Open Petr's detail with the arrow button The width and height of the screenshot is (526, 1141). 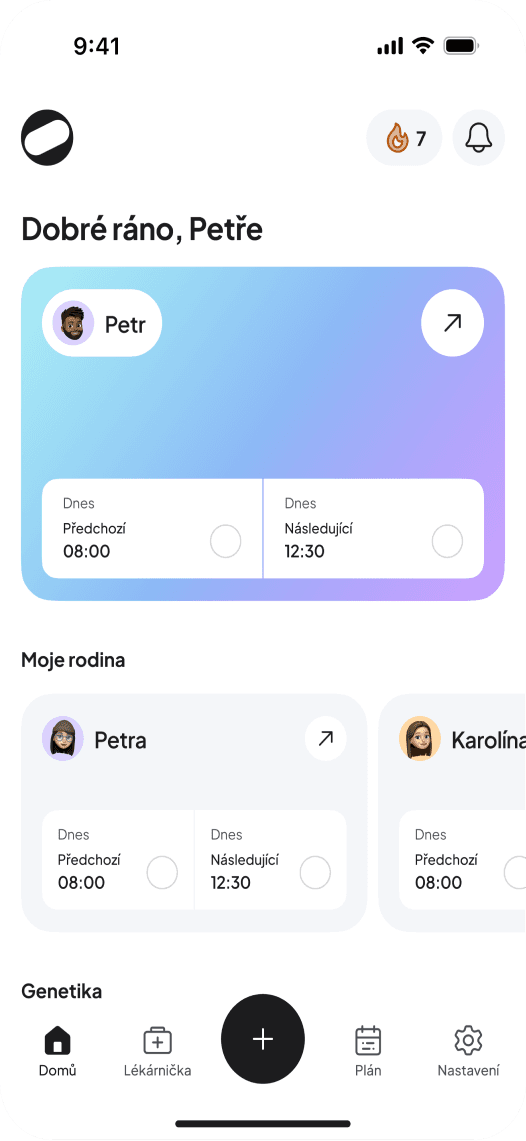point(453,323)
